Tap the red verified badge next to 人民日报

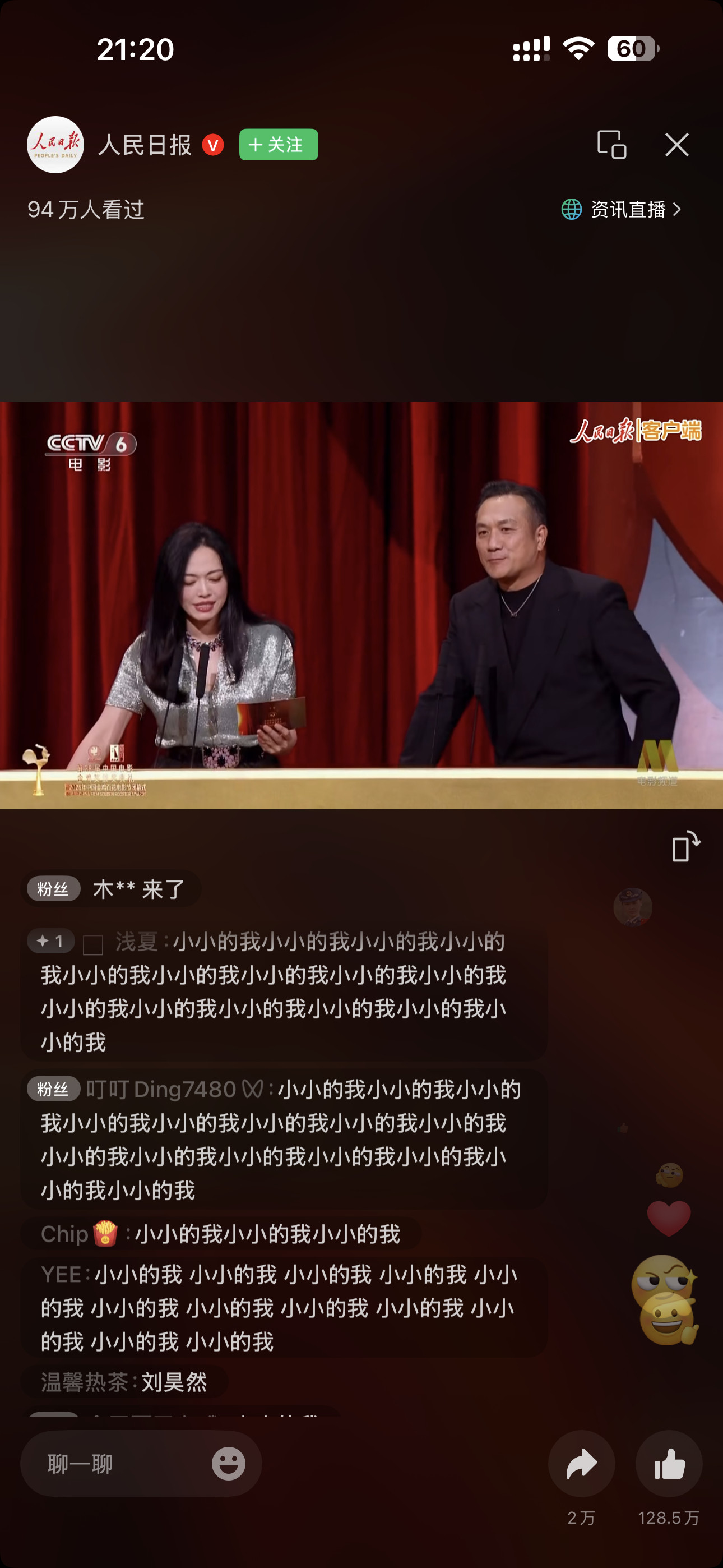click(212, 145)
